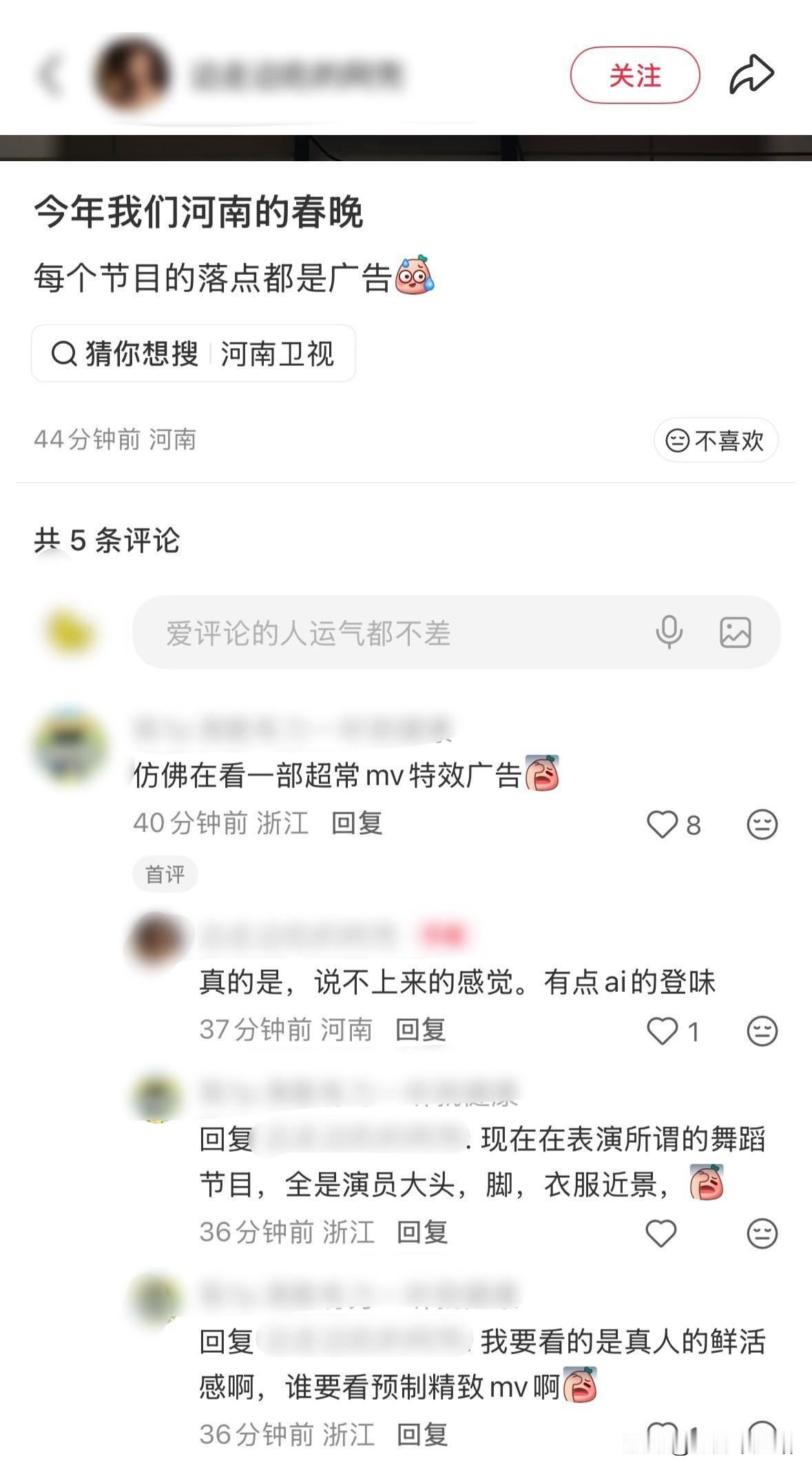The height and width of the screenshot is (1472, 812).
Task: Tap the search magnifier icon
Action: pos(64,353)
